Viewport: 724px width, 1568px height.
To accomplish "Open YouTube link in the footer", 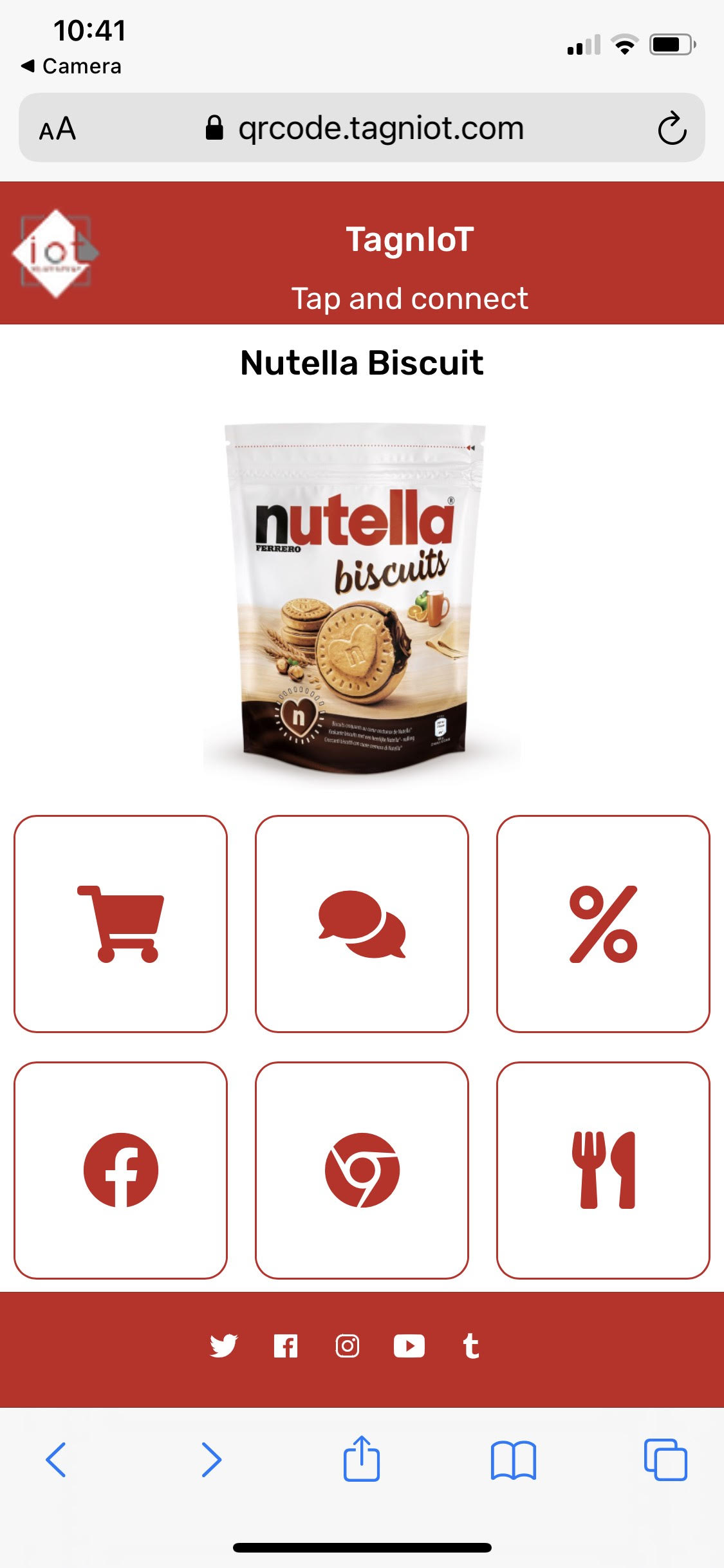I will pyautogui.click(x=409, y=1346).
